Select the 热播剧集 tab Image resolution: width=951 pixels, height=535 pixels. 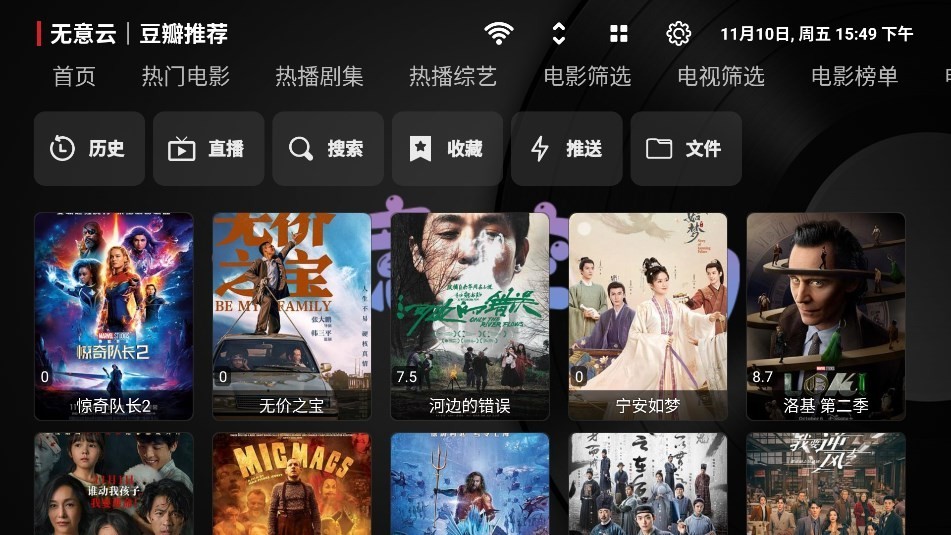point(319,76)
